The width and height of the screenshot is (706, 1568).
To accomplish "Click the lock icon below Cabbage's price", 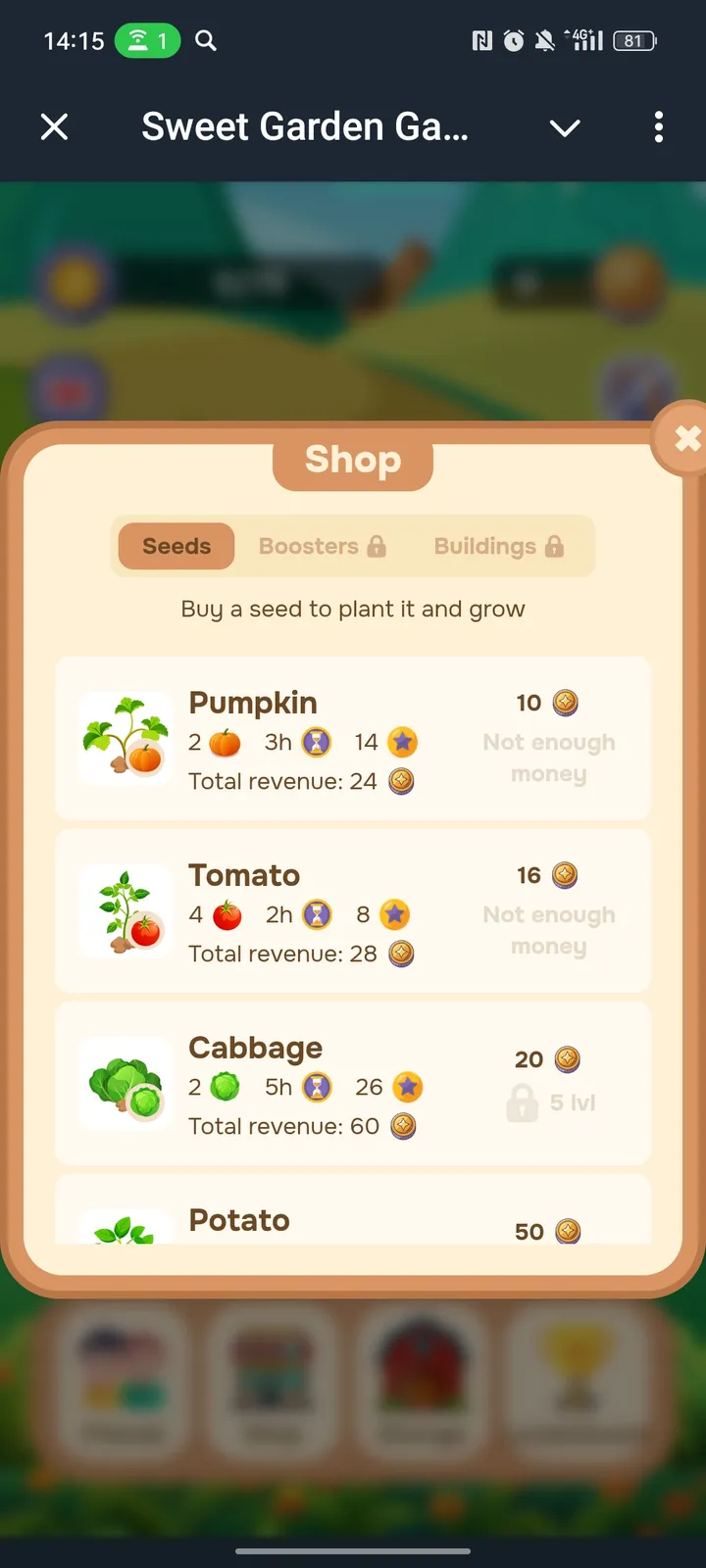I will pos(522,1102).
